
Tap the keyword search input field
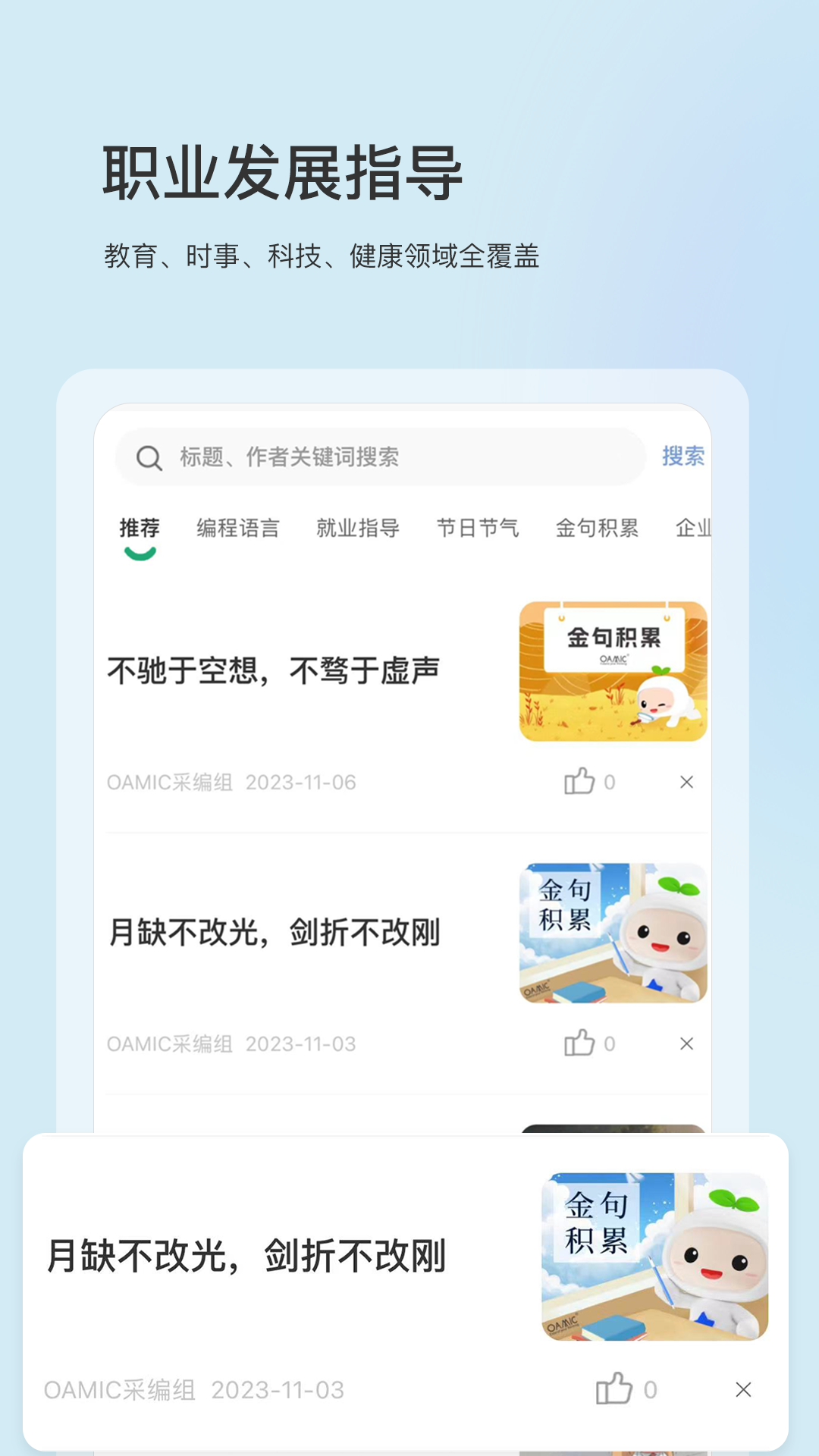click(x=341, y=457)
